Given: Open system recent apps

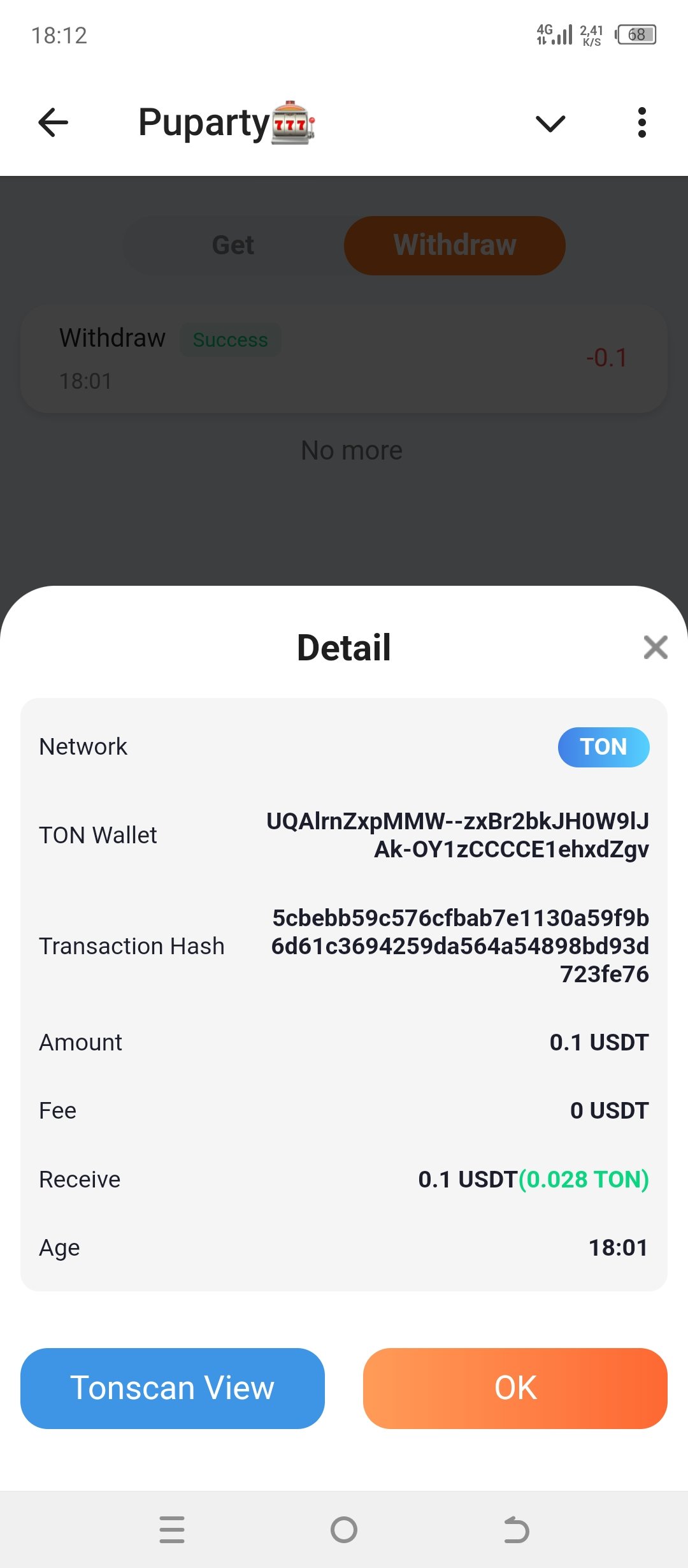Looking at the screenshot, I should coord(172,1530).
